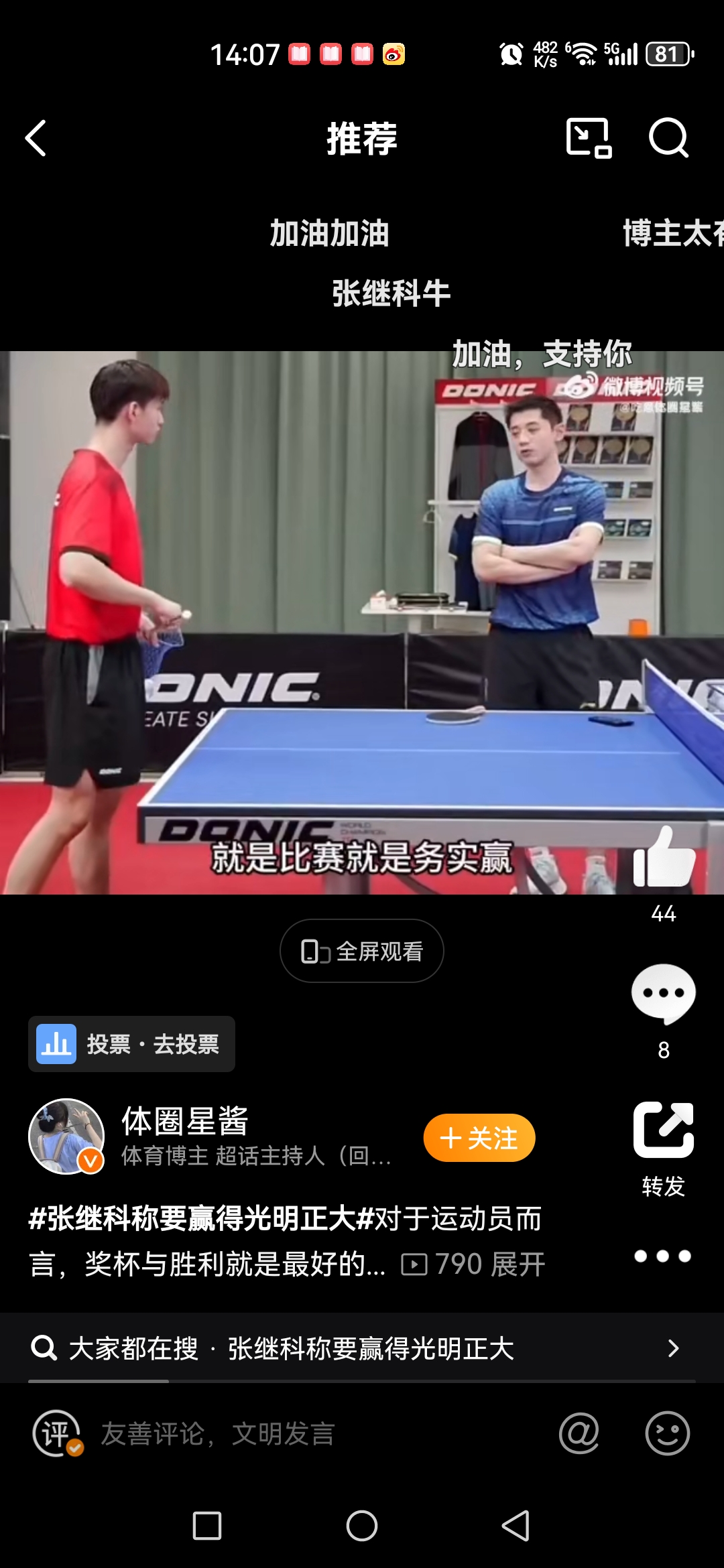The height and width of the screenshot is (1568, 724).
Task: Follow 体圈星酱 with the 关注 button
Action: tap(479, 1138)
